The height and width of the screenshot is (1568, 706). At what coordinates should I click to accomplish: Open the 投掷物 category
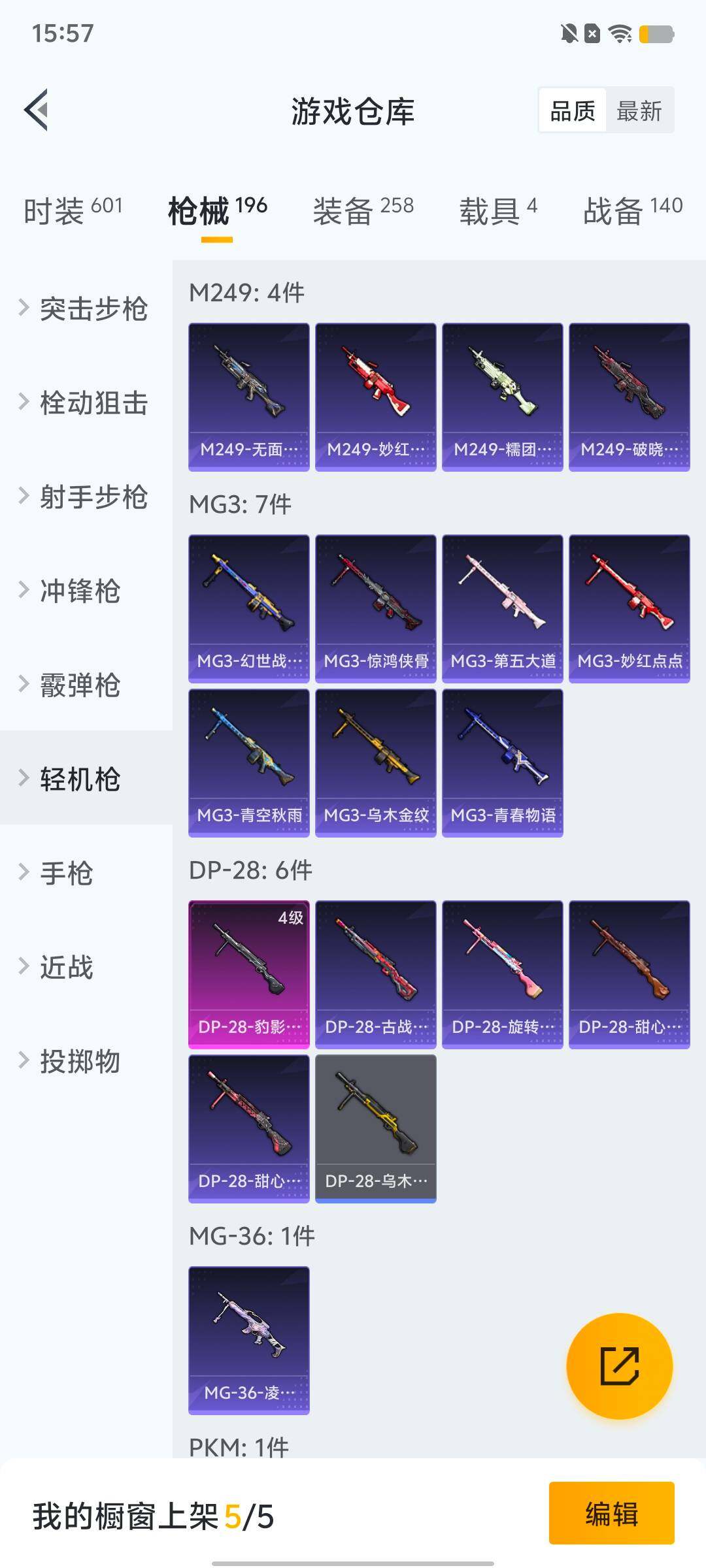(x=86, y=1061)
